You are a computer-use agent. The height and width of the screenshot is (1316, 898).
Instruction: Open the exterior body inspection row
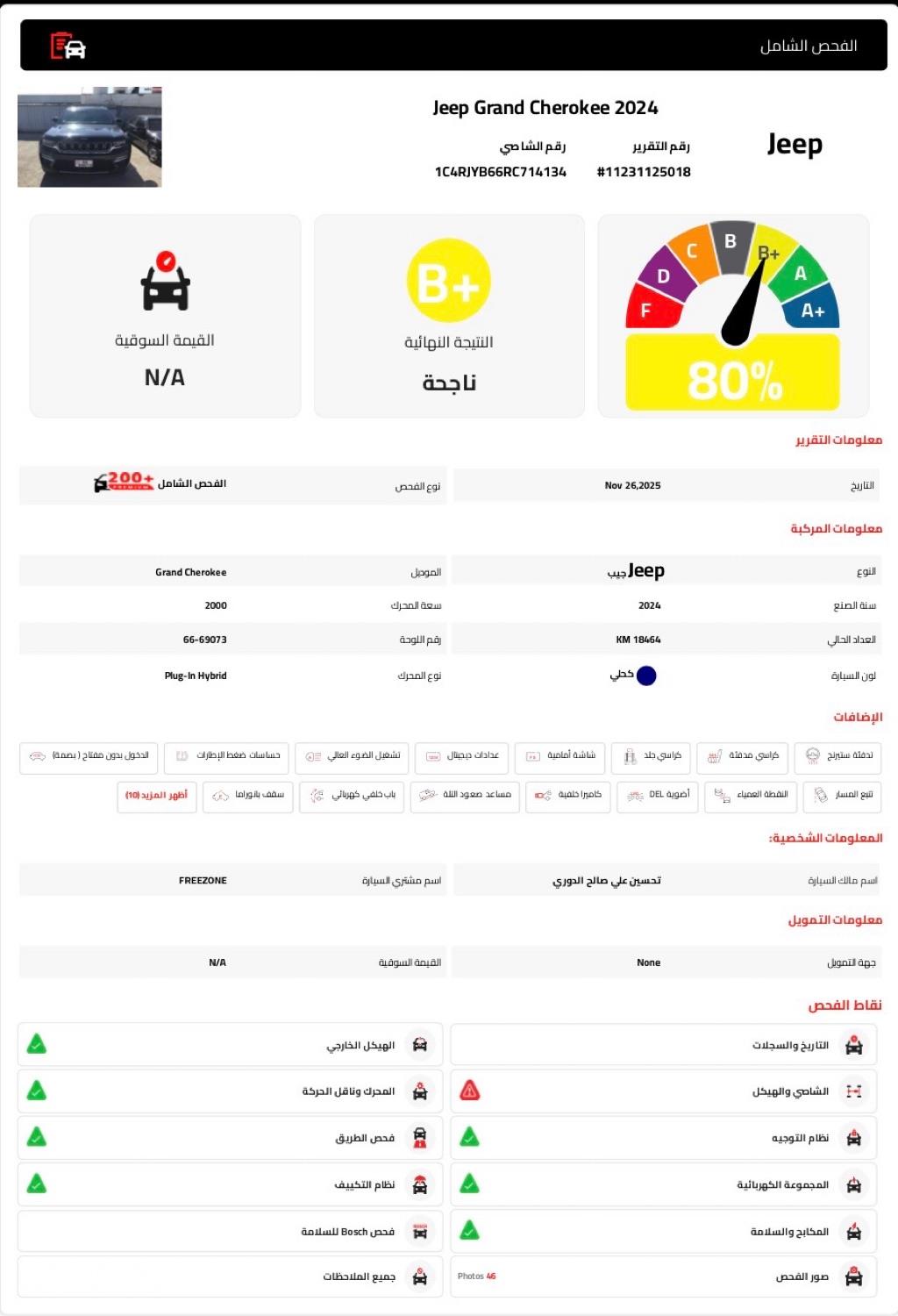point(230,1045)
